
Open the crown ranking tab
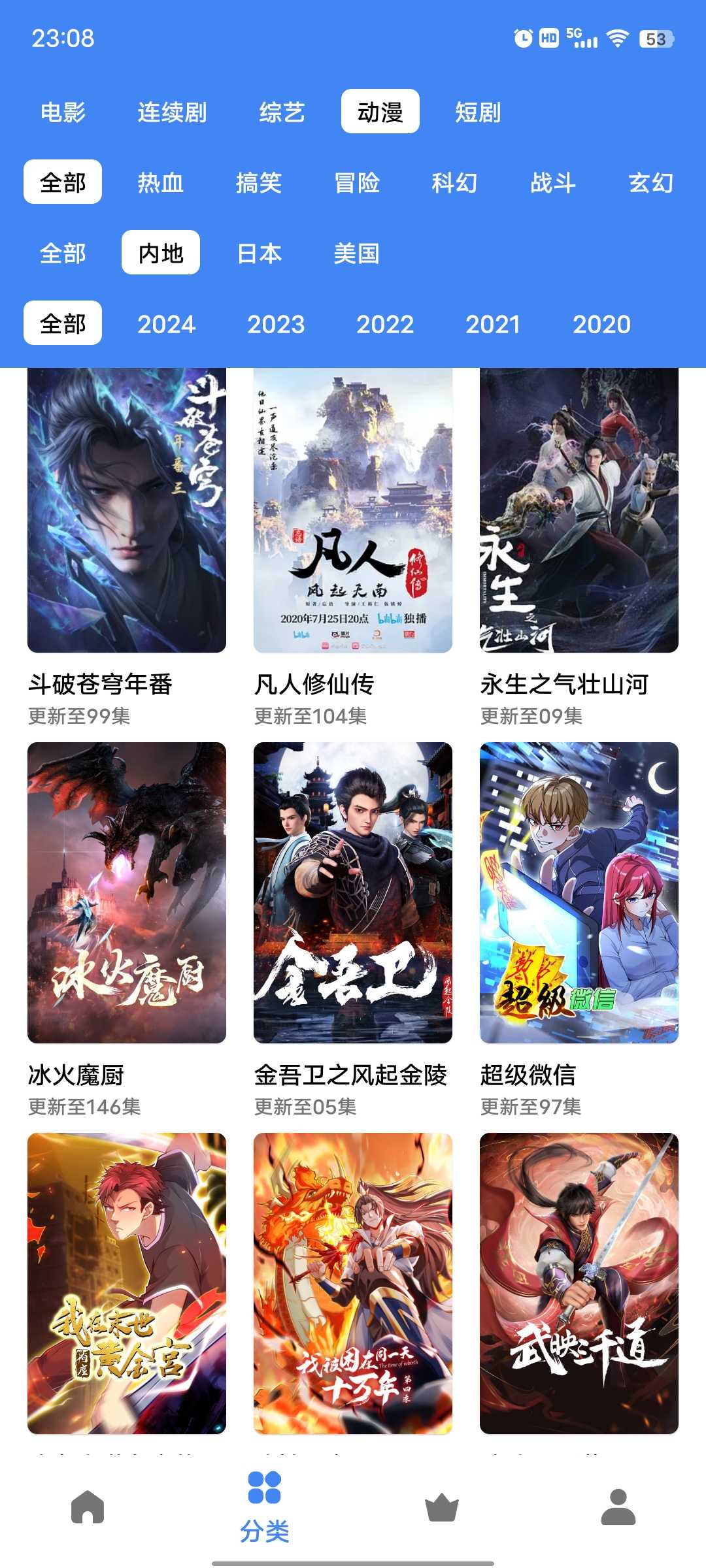pos(441,1507)
